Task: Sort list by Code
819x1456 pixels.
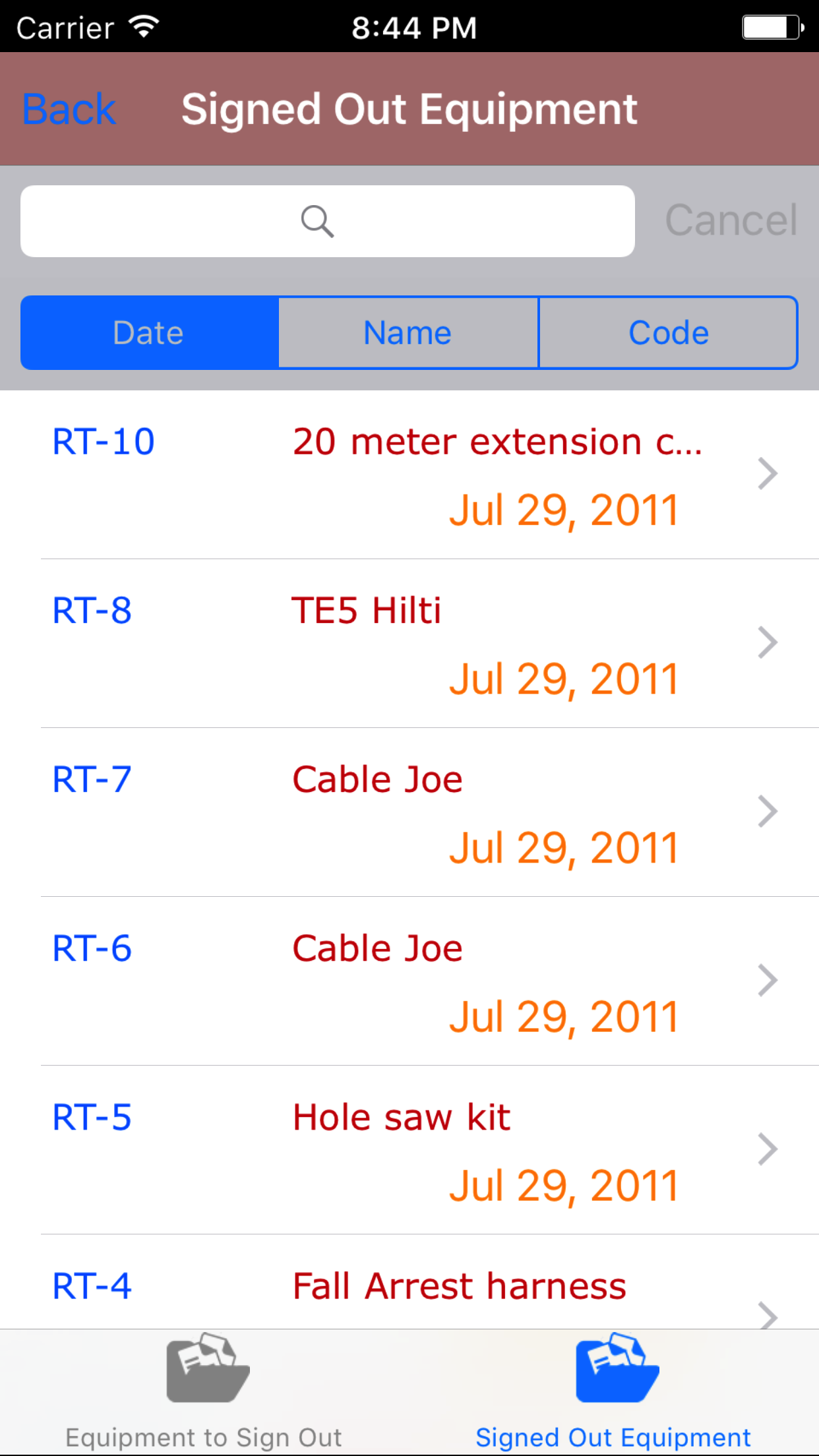Action: (668, 332)
